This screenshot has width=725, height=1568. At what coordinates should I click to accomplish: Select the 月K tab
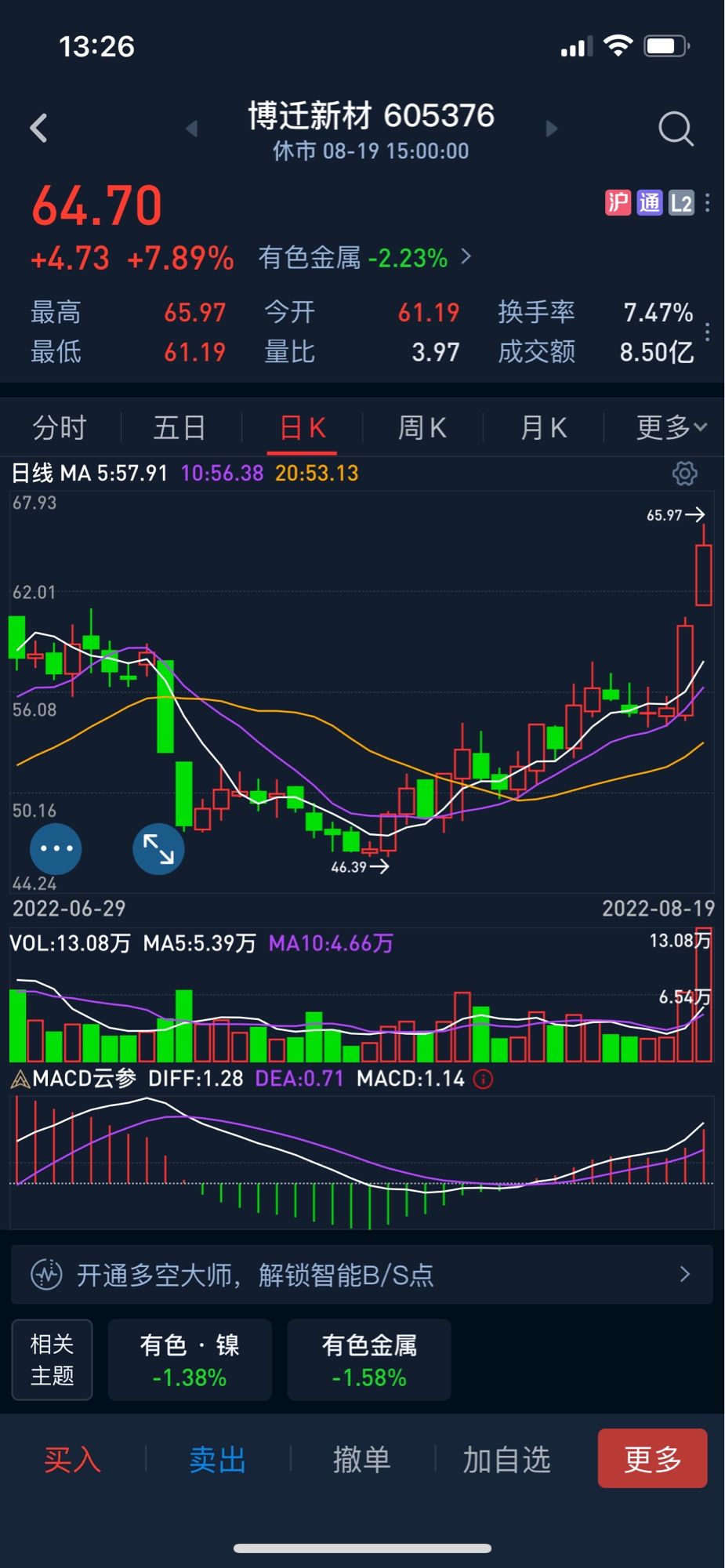click(x=543, y=428)
